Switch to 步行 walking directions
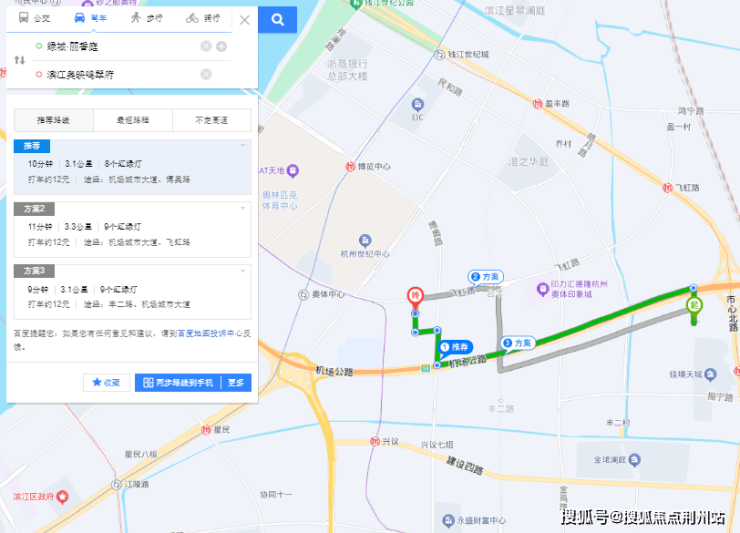Viewport: 740px width, 533px height. [148, 18]
